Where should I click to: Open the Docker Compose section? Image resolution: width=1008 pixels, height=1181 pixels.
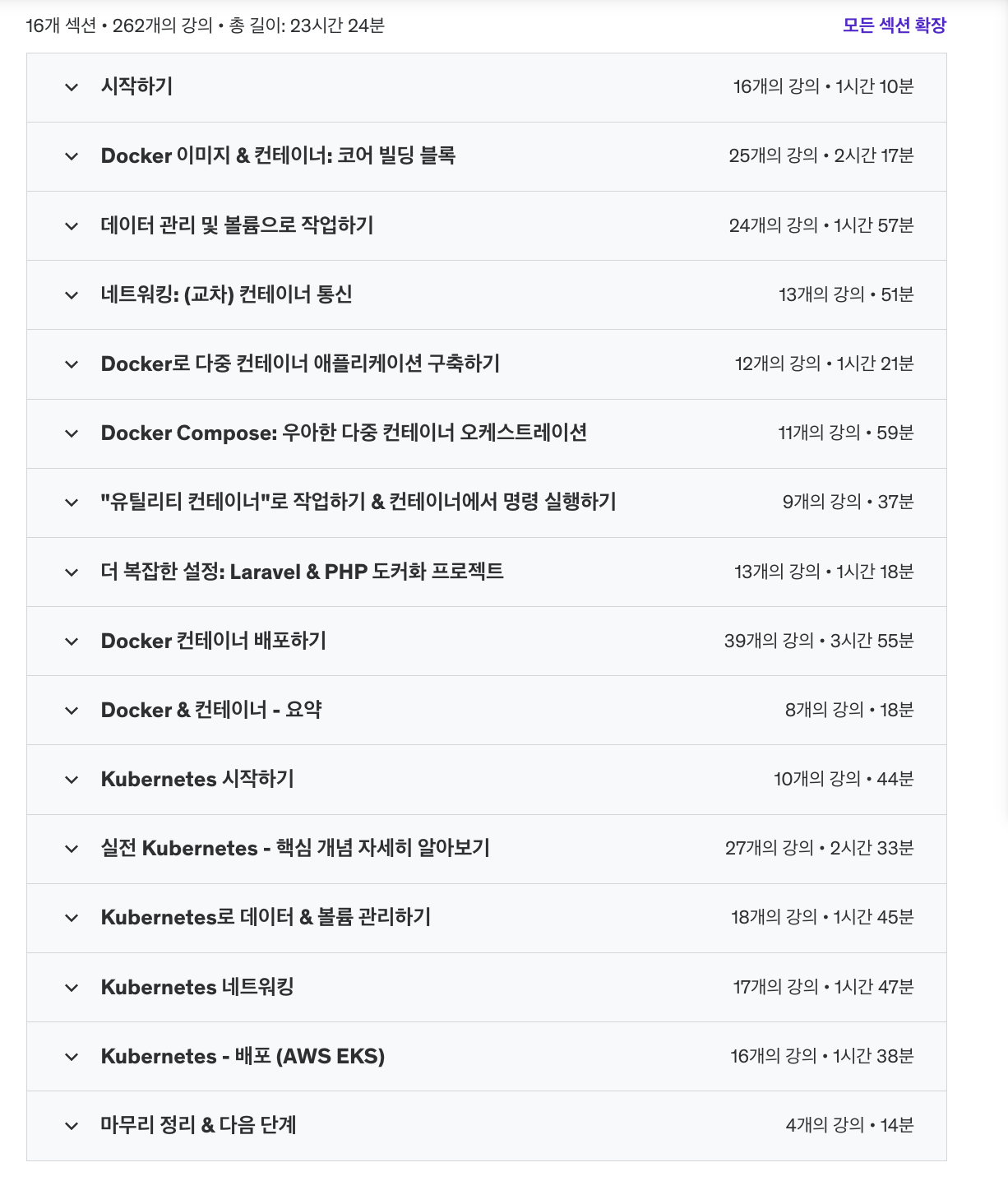click(x=344, y=433)
